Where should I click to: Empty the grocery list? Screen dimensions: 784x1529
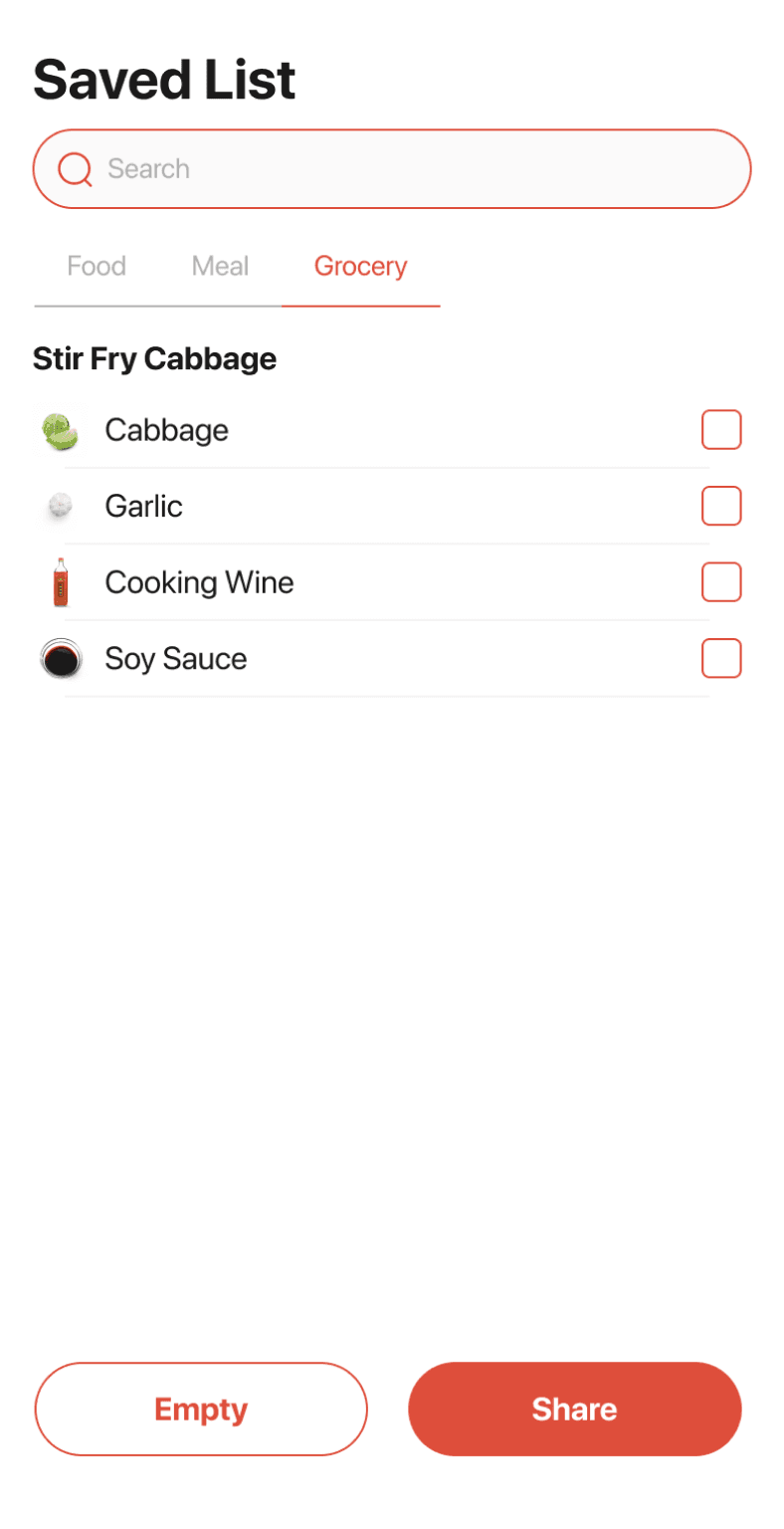tap(201, 1409)
